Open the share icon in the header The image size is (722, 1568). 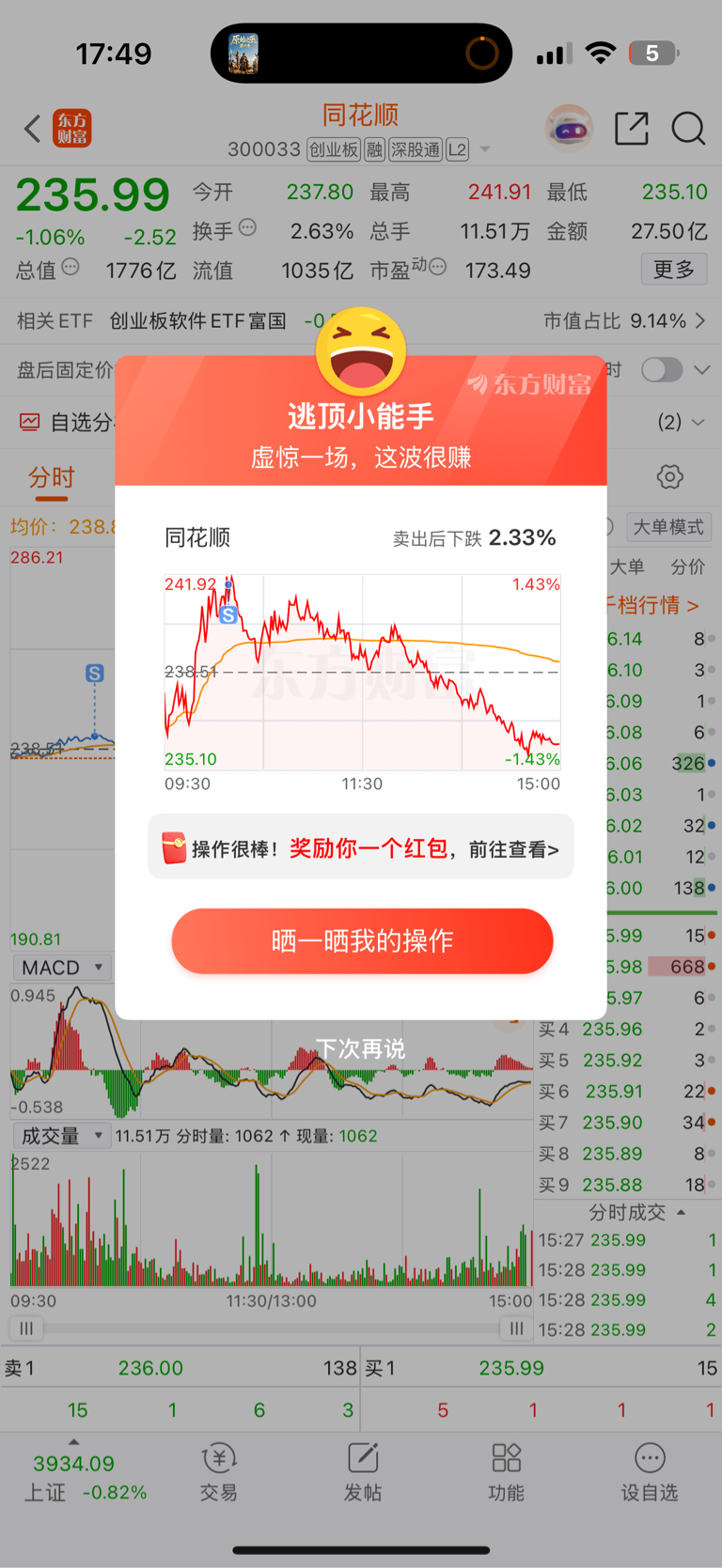[x=631, y=129]
